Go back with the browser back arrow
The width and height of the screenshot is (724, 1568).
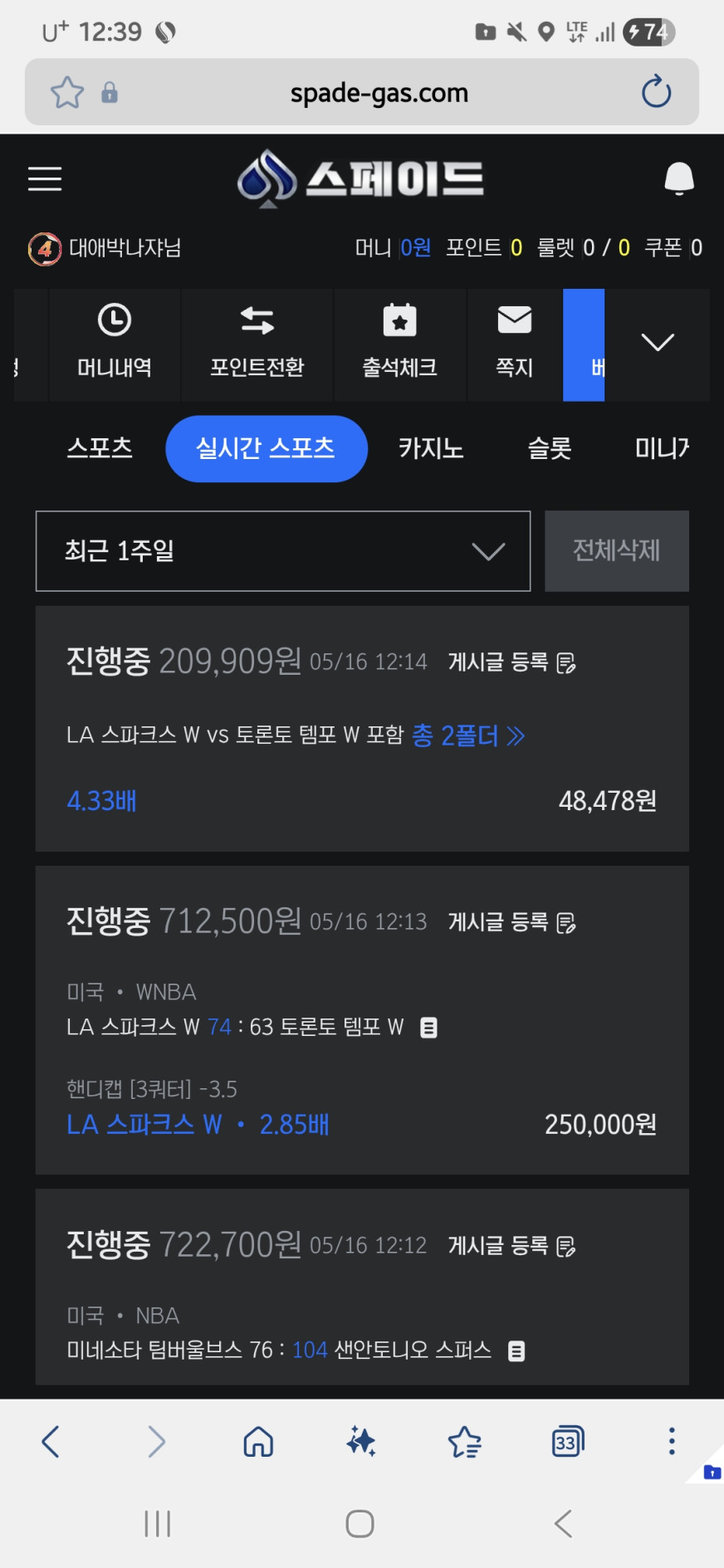tap(51, 1442)
